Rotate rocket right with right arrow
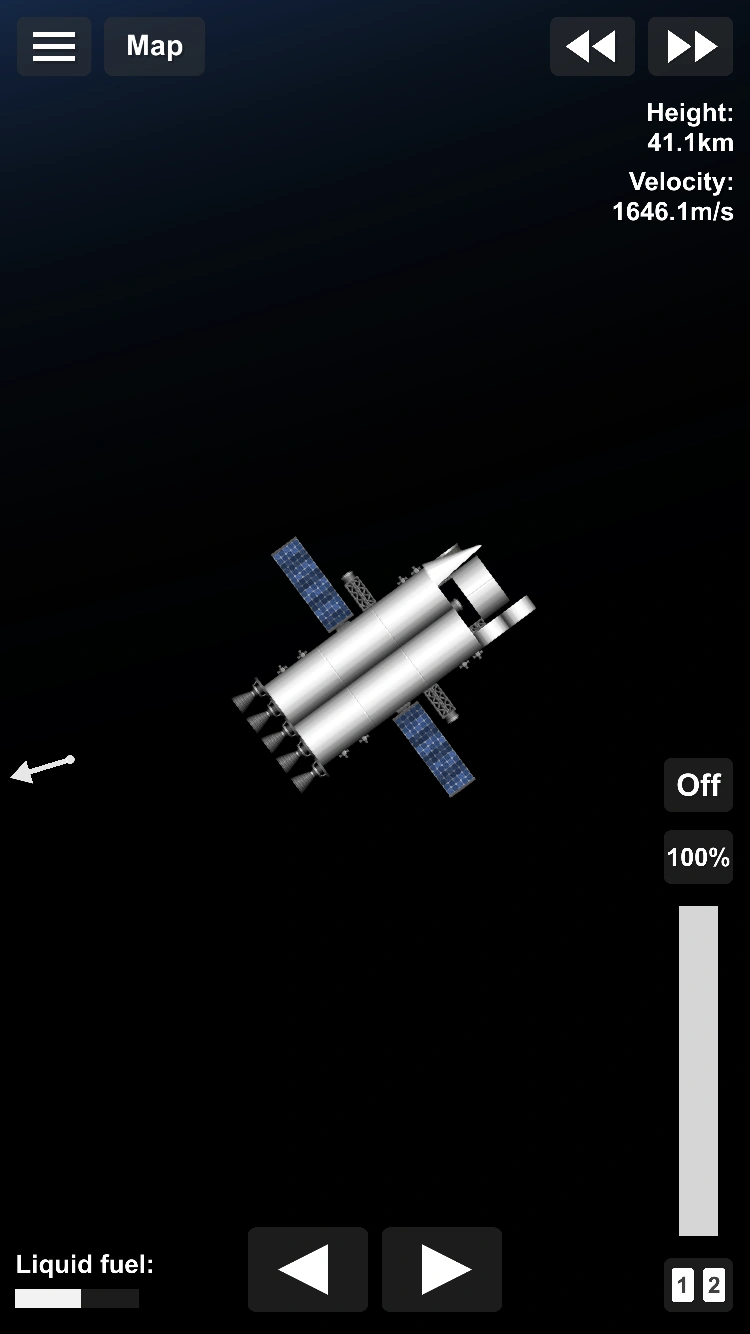Screen dimensions: 750x1334 (x=442, y=1269)
